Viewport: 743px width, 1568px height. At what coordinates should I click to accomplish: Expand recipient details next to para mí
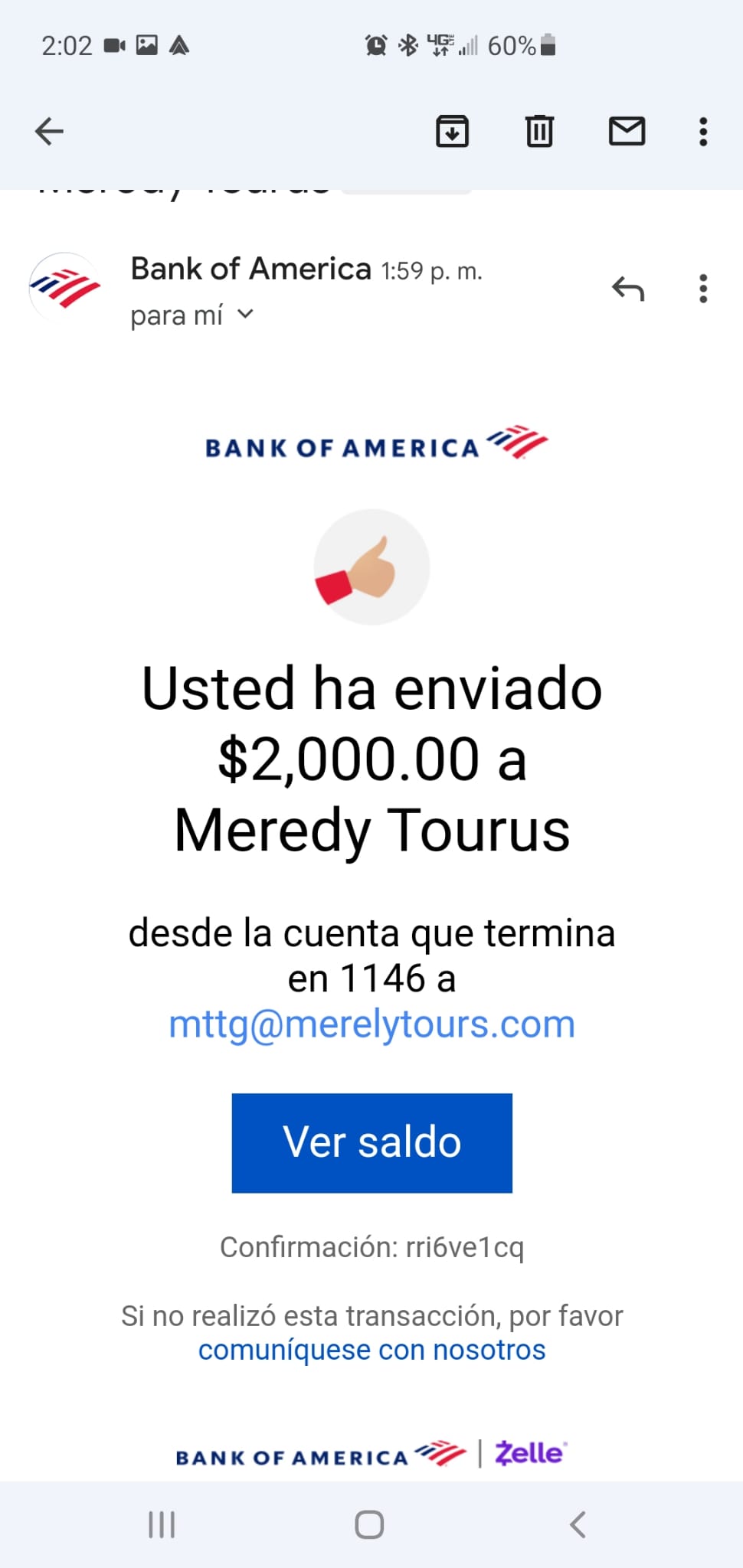(245, 314)
